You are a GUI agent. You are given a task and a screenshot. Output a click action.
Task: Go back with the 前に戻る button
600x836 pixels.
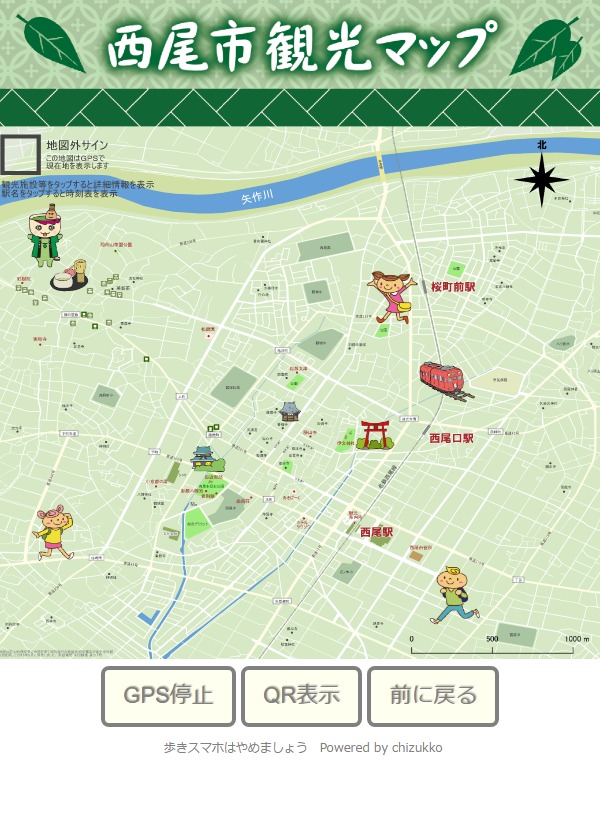coord(432,696)
